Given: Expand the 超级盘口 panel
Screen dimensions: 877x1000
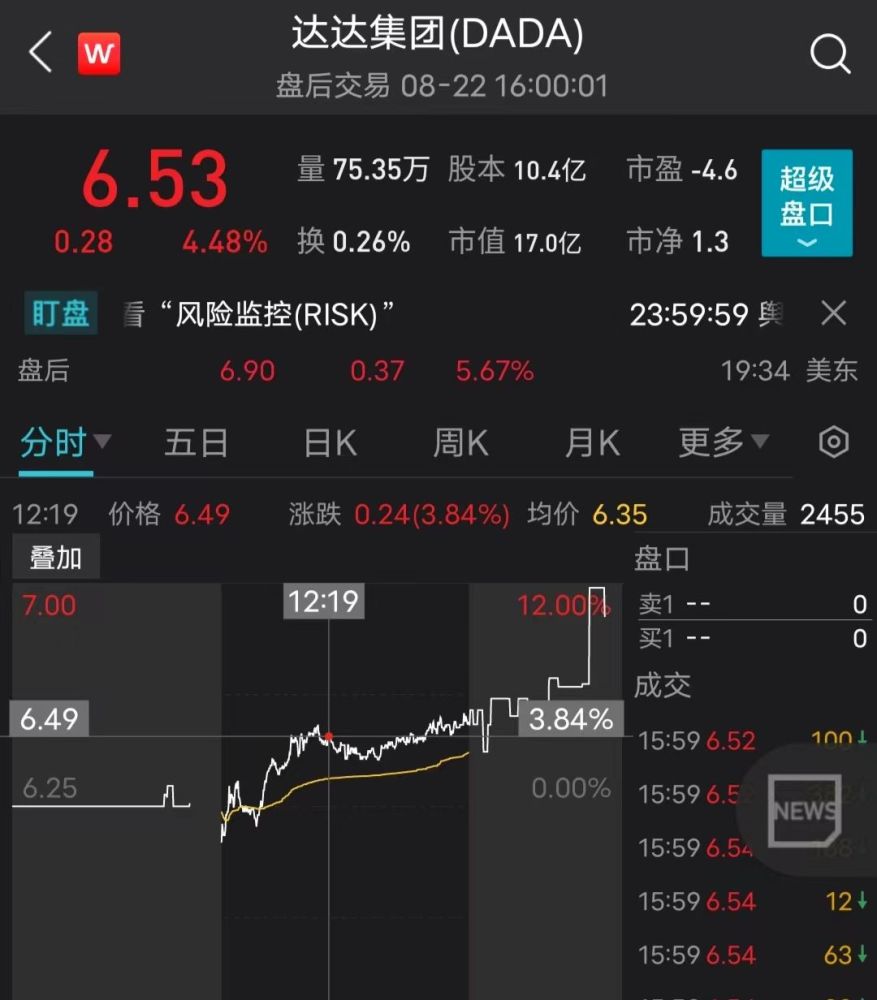Looking at the screenshot, I should coord(806,203).
